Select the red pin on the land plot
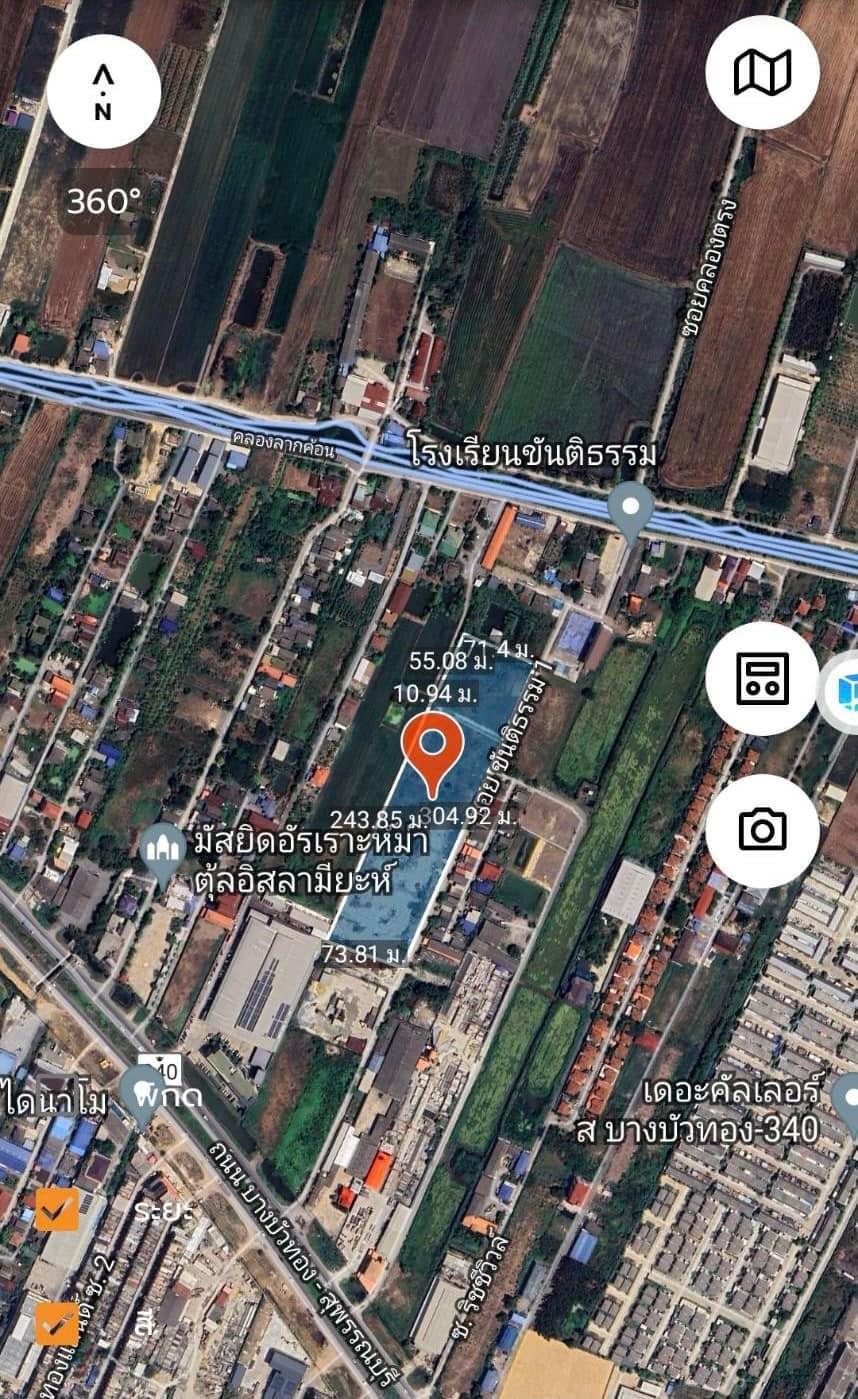858x1399 pixels. coord(432,755)
